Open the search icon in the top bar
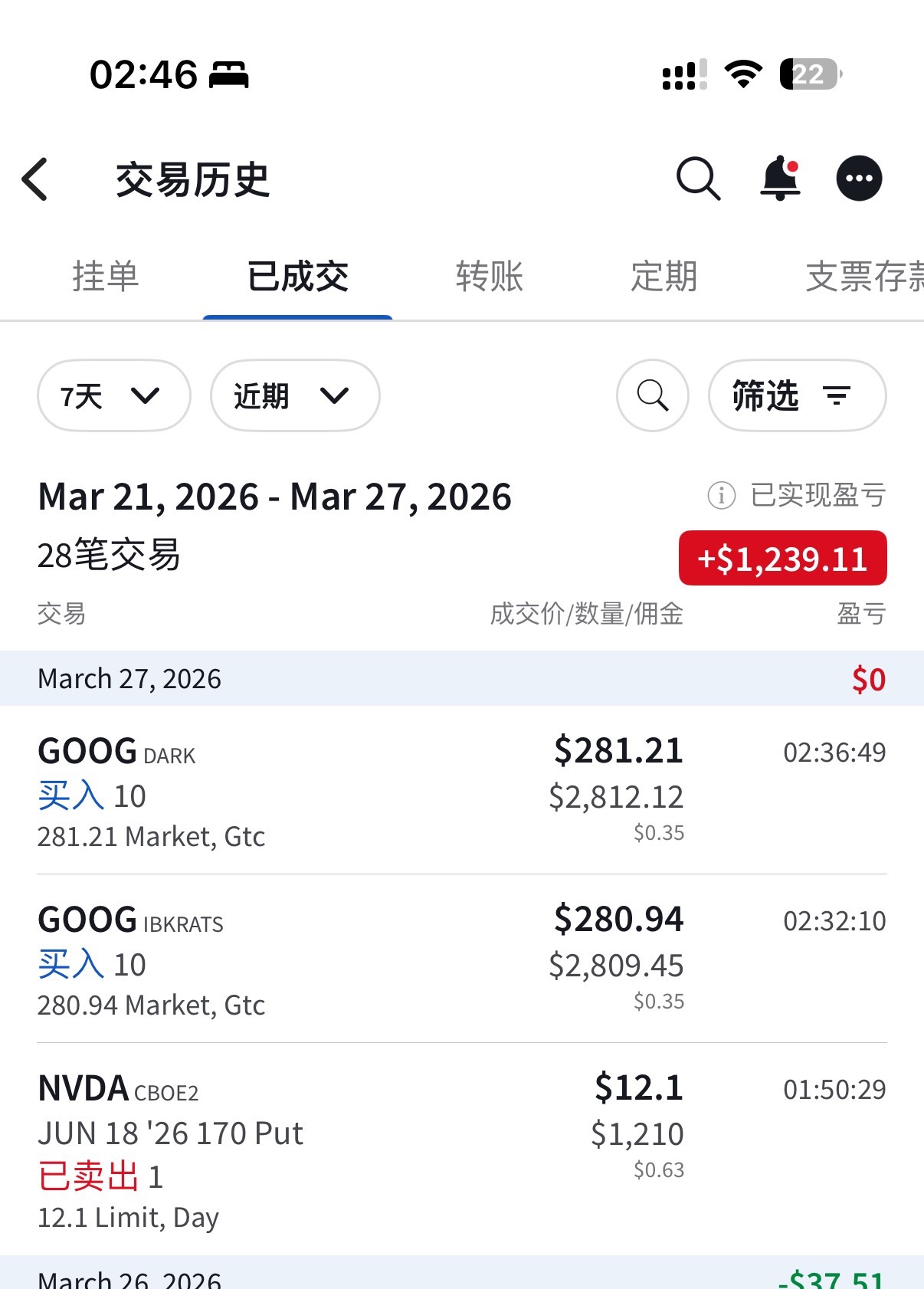This screenshot has width=924, height=1289. coord(698,179)
